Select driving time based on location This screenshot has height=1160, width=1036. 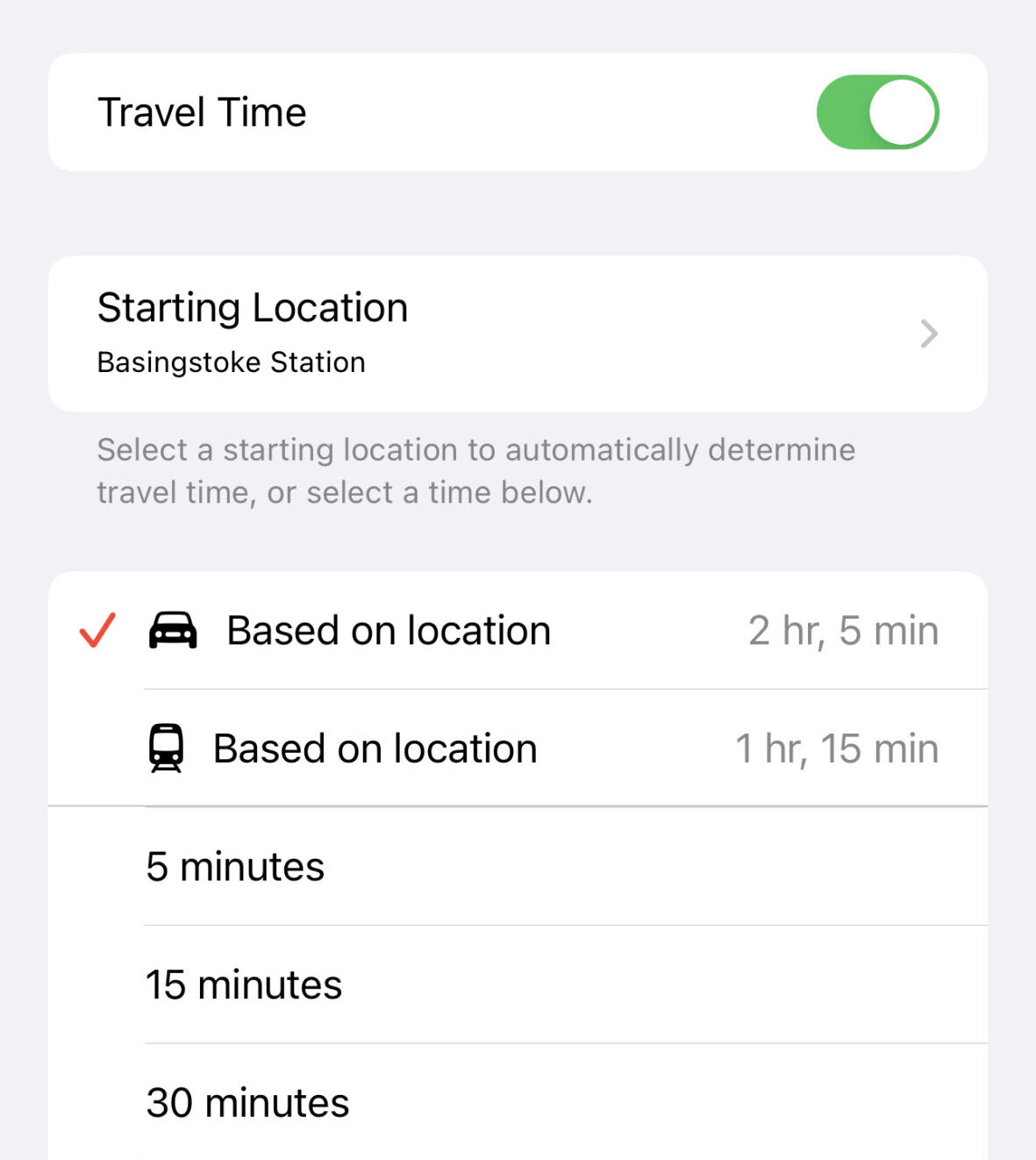click(x=518, y=631)
